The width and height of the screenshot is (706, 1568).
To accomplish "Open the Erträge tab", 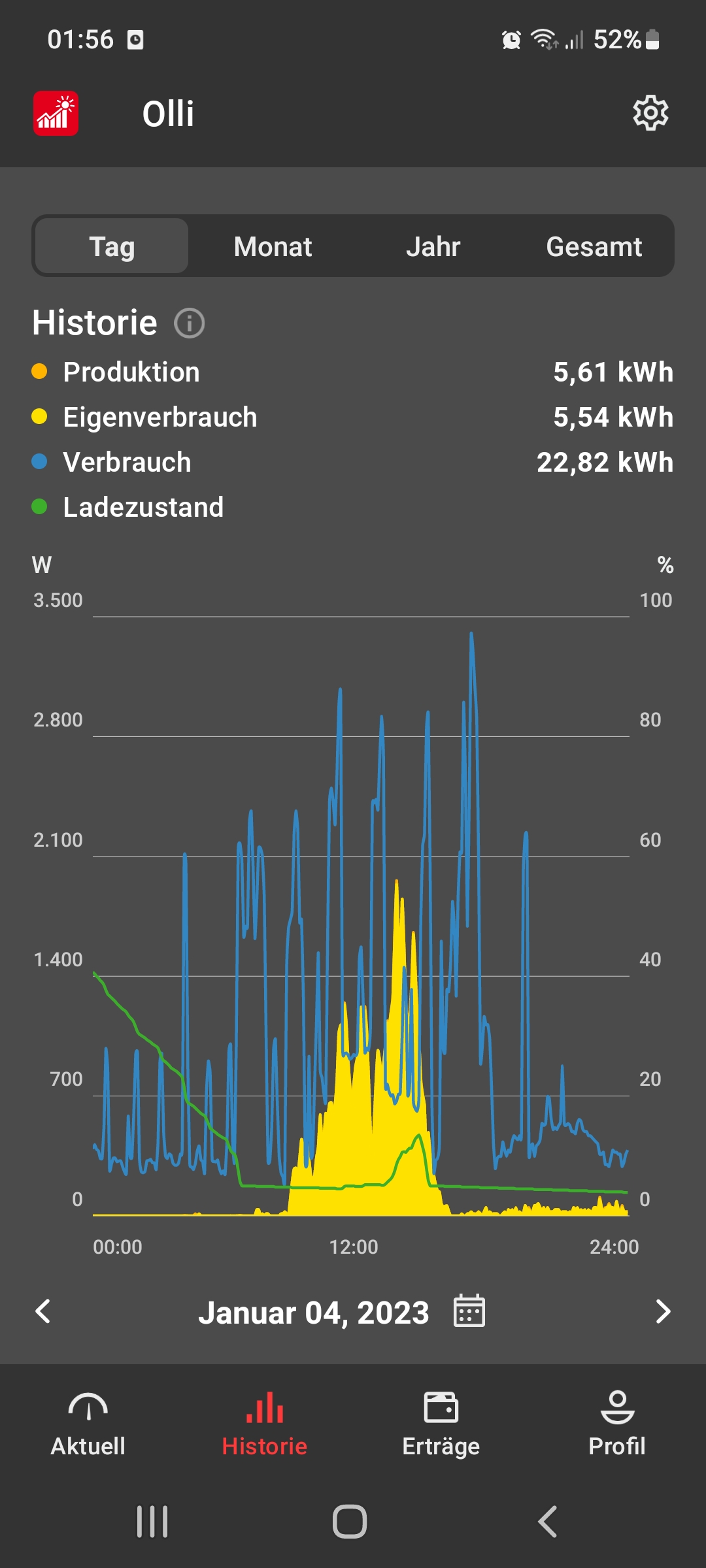I will click(x=441, y=1424).
